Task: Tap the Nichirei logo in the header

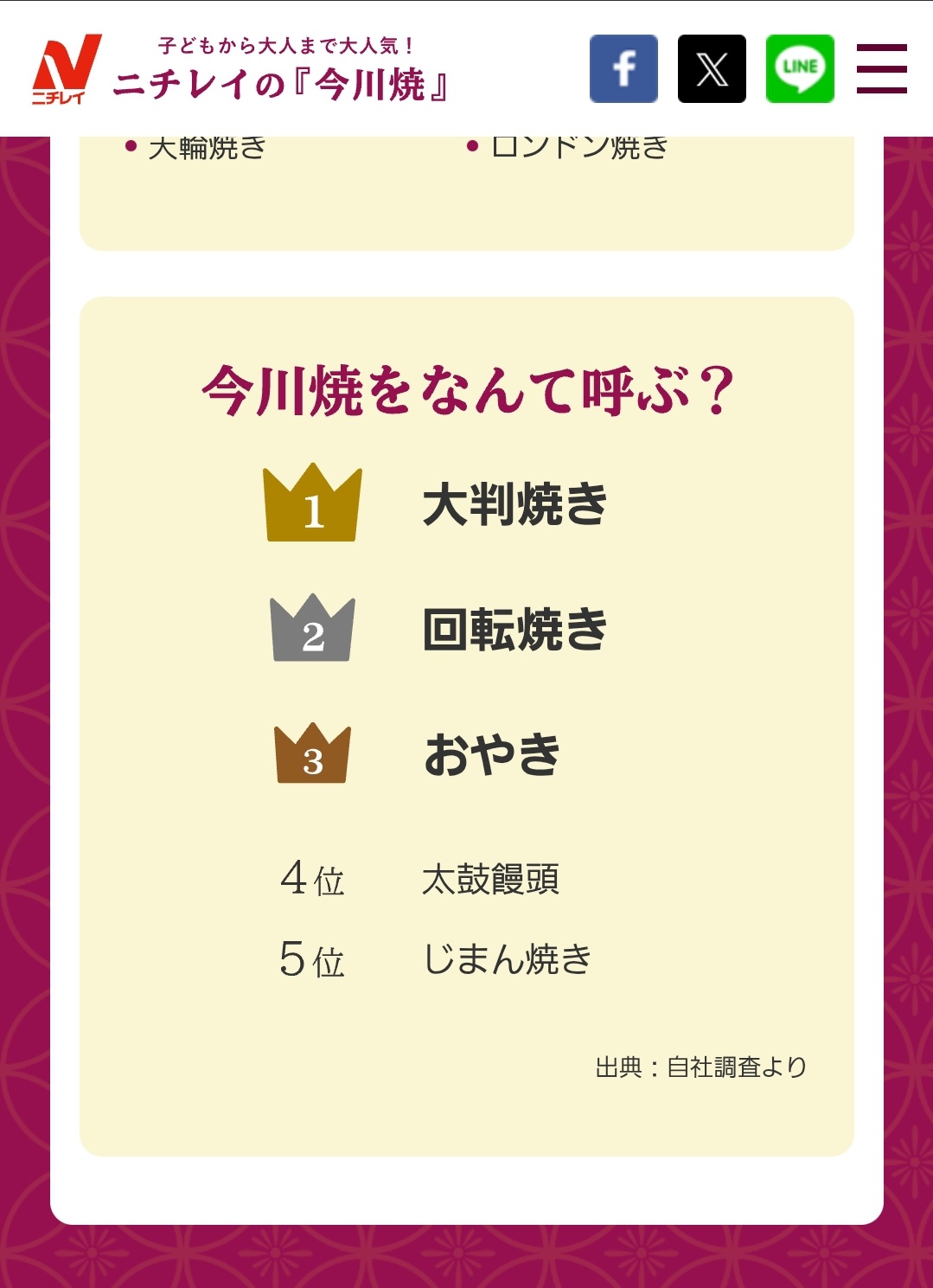Action: pos(66,69)
